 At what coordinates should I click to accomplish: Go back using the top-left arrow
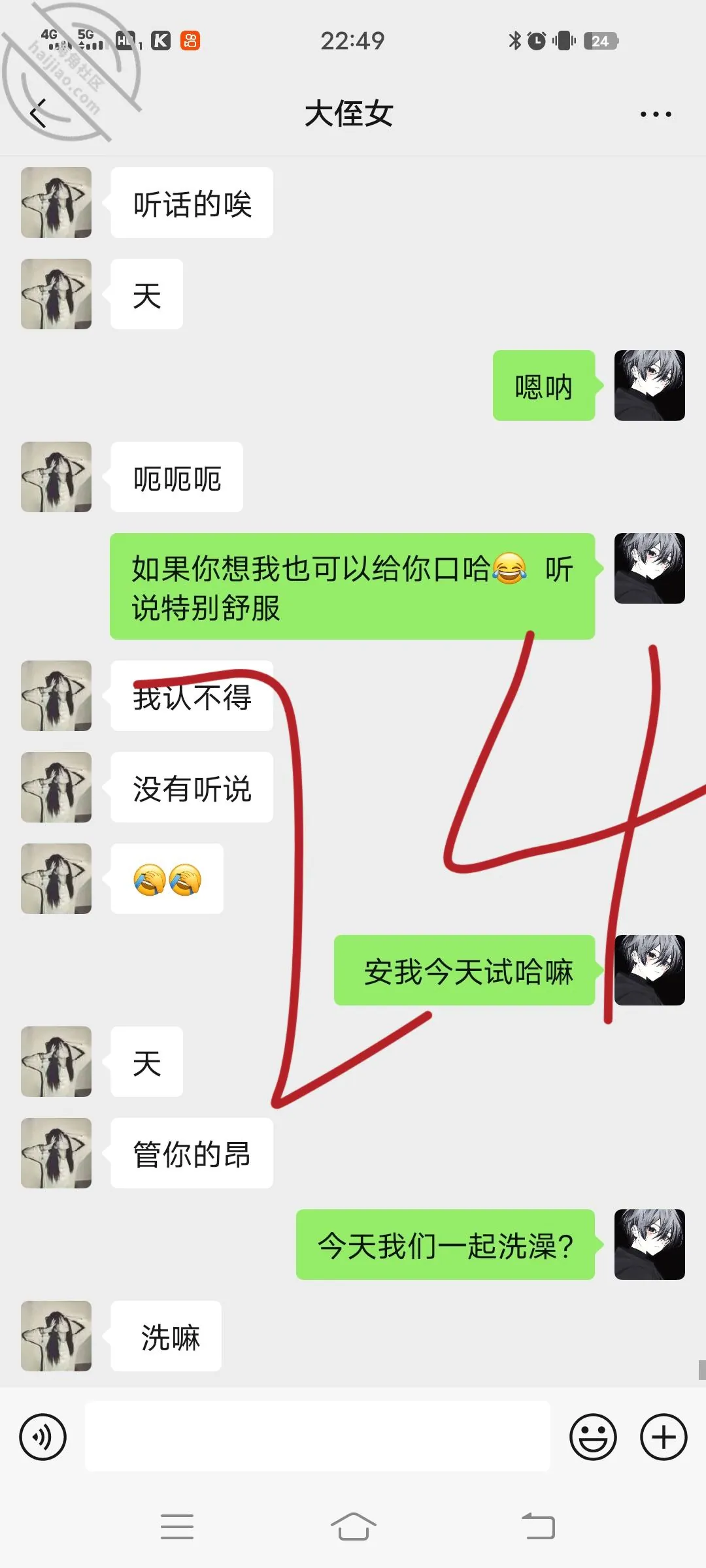(x=39, y=114)
